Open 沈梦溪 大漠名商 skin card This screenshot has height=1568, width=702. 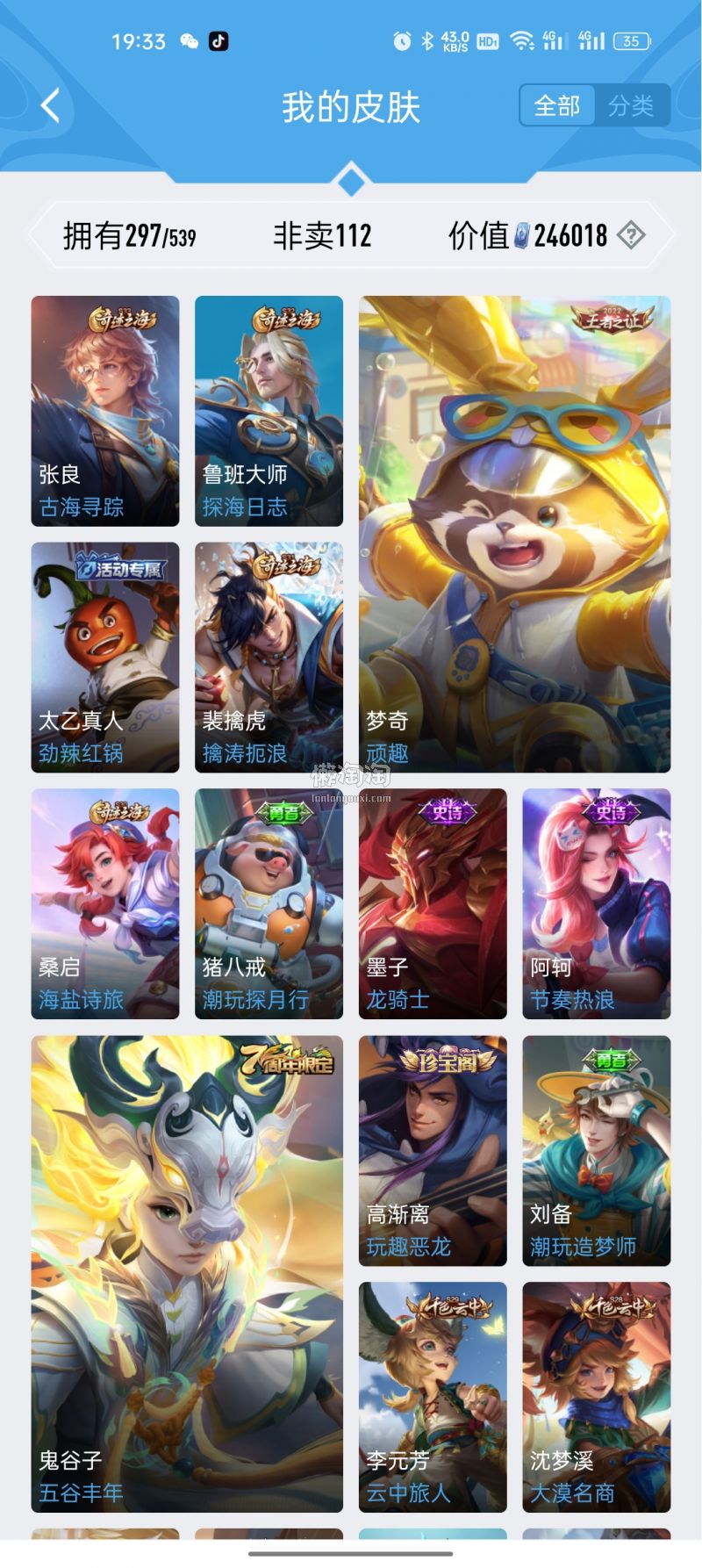[x=596, y=1396]
